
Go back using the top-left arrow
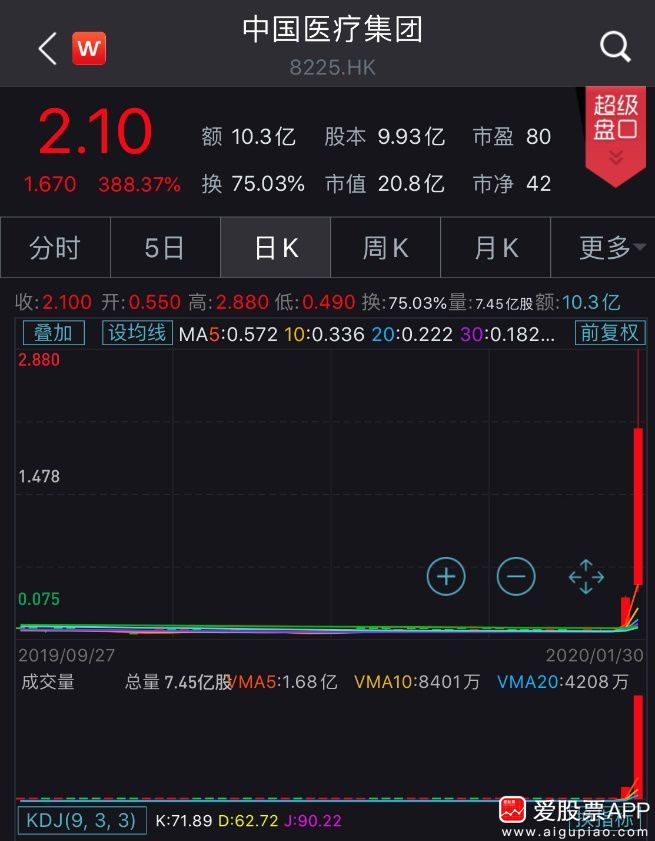click(47, 48)
